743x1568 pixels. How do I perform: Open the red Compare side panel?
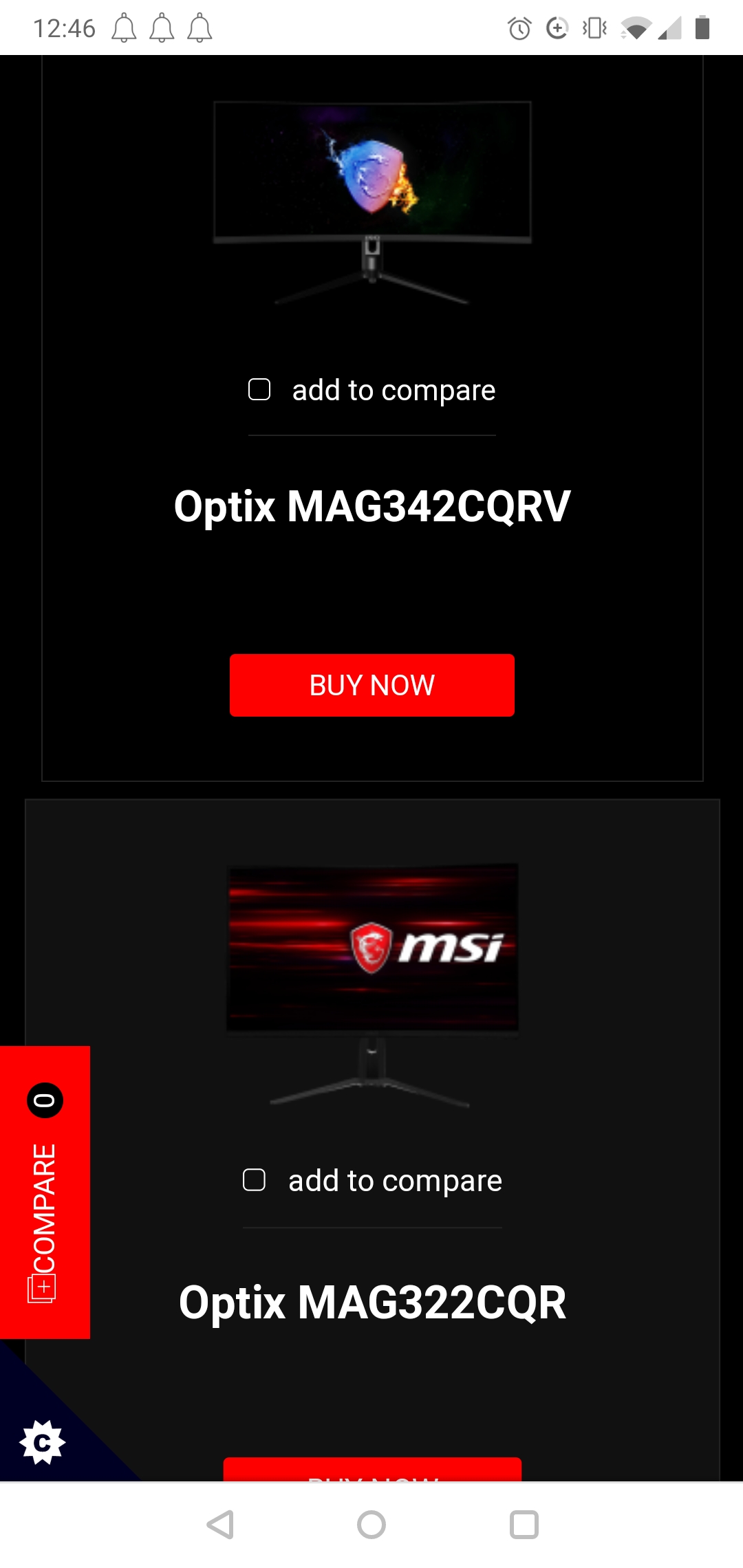click(45, 1192)
